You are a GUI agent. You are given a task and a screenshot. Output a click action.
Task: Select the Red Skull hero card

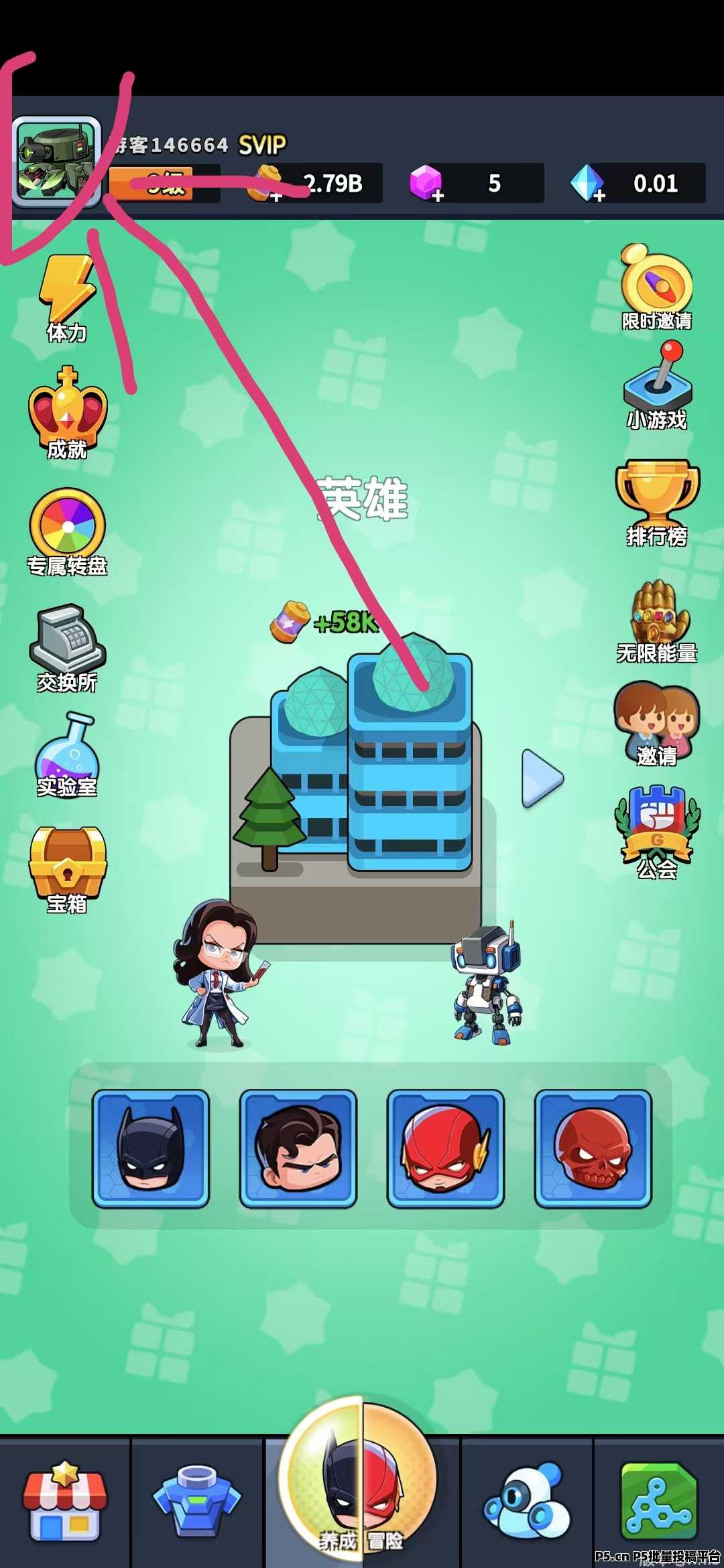(593, 1149)
